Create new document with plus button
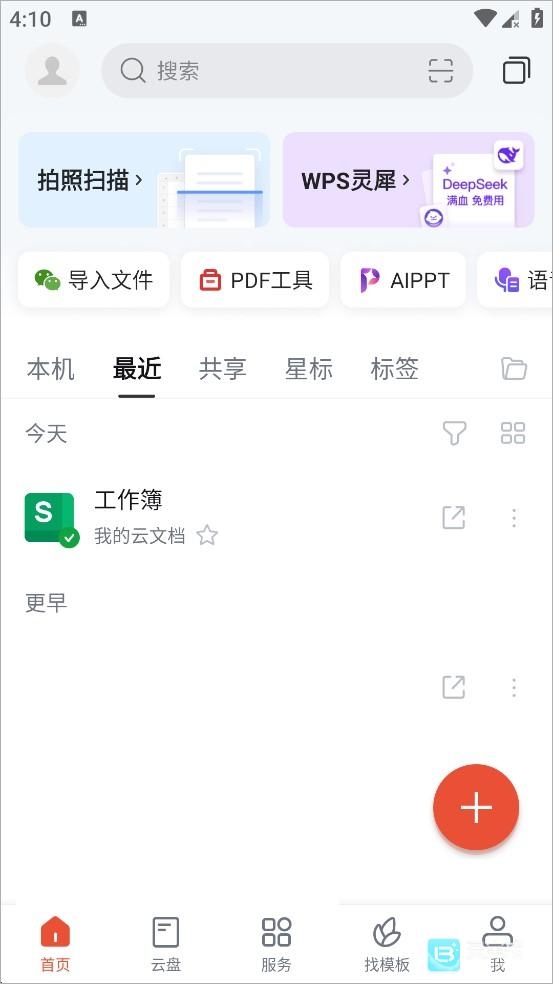Image resolution: width=553 pixels, height=984 pixels. pyautogui.click(x=476, y=807)
